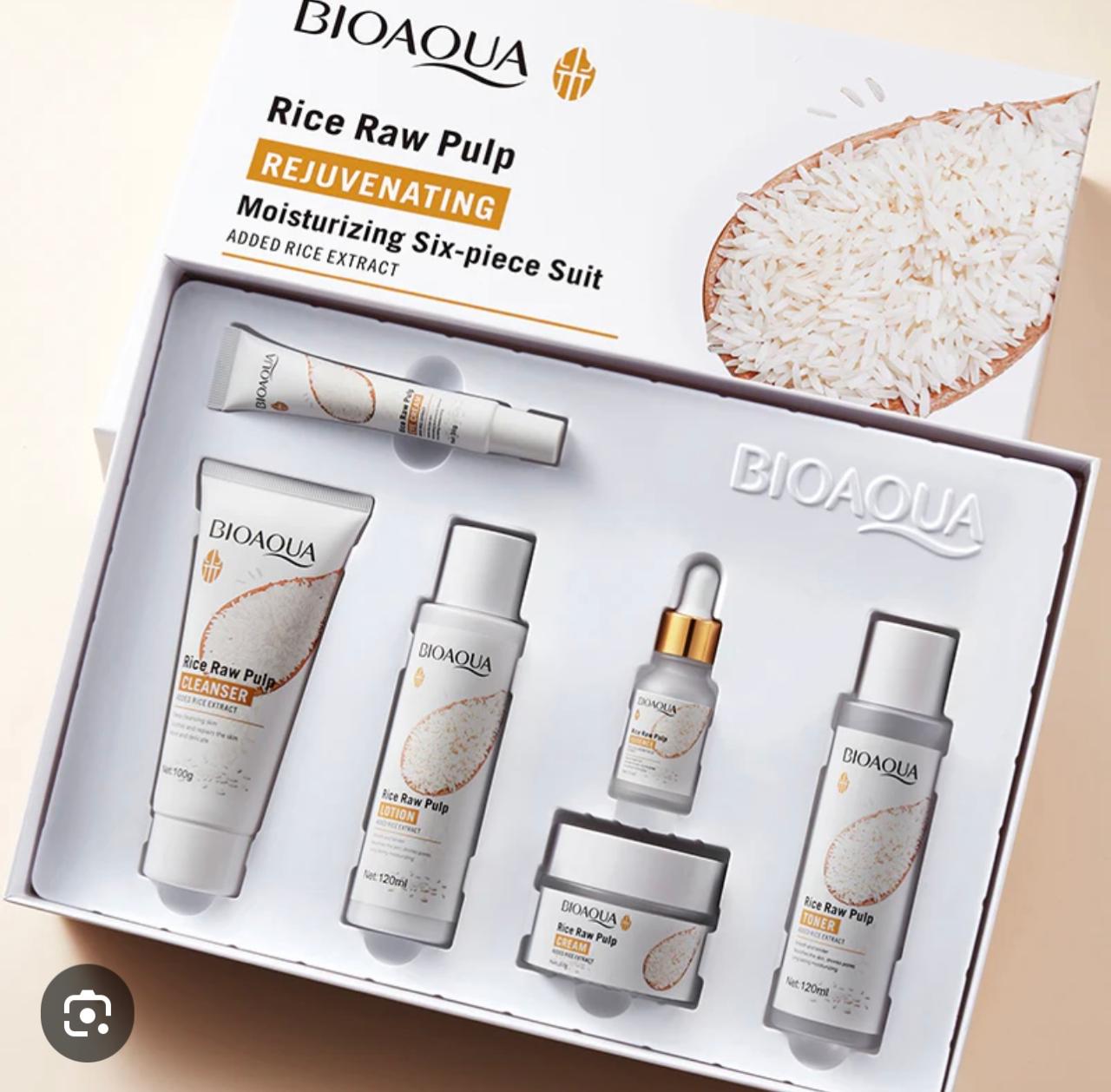Open the visual search lens icon

(88, 1012)
